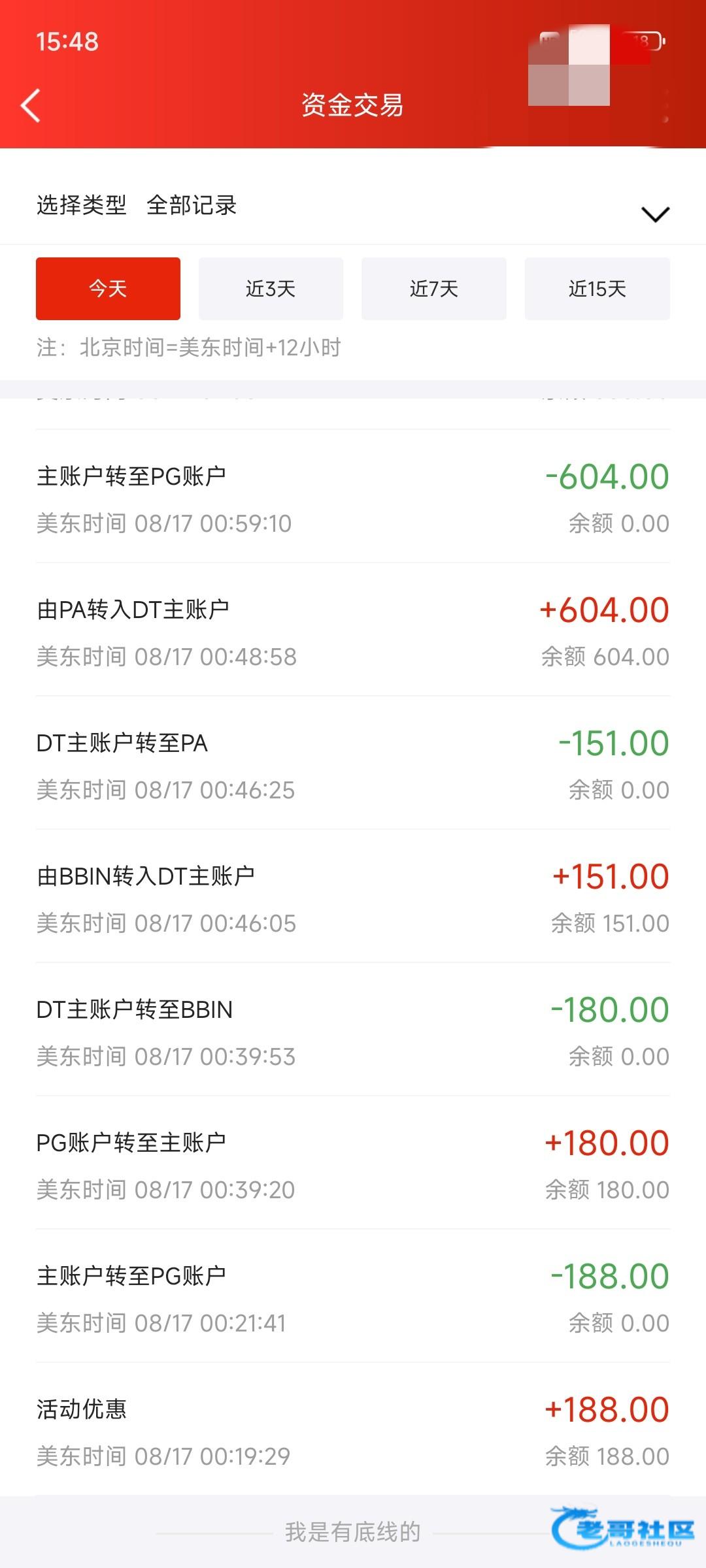This screenshot has width=706, height=1568.
Task: Show records for 近7天
Action: click(434, 289)
